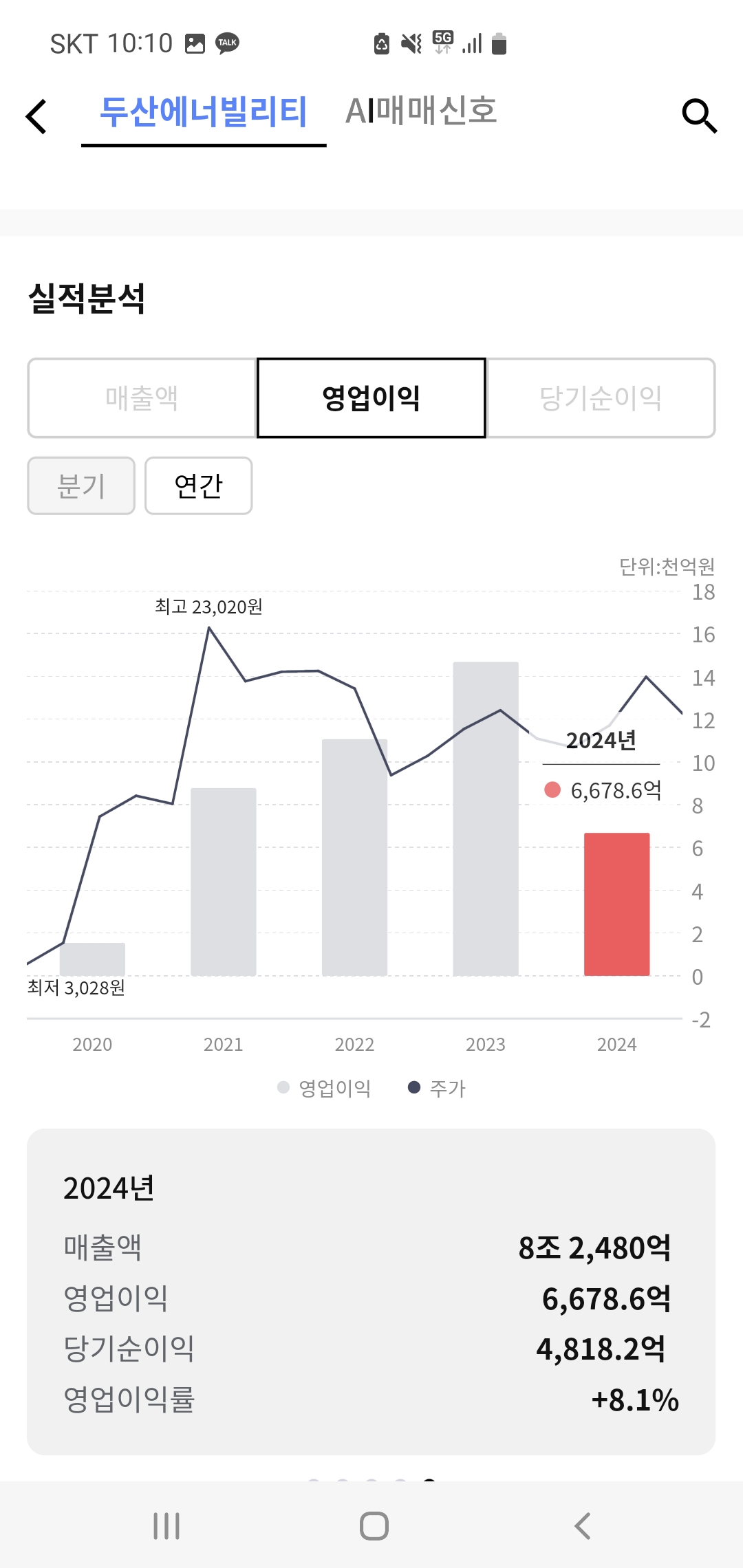Tap the 2023 operating profit bar
743x1568 pixels.
(x=486, y=818)
